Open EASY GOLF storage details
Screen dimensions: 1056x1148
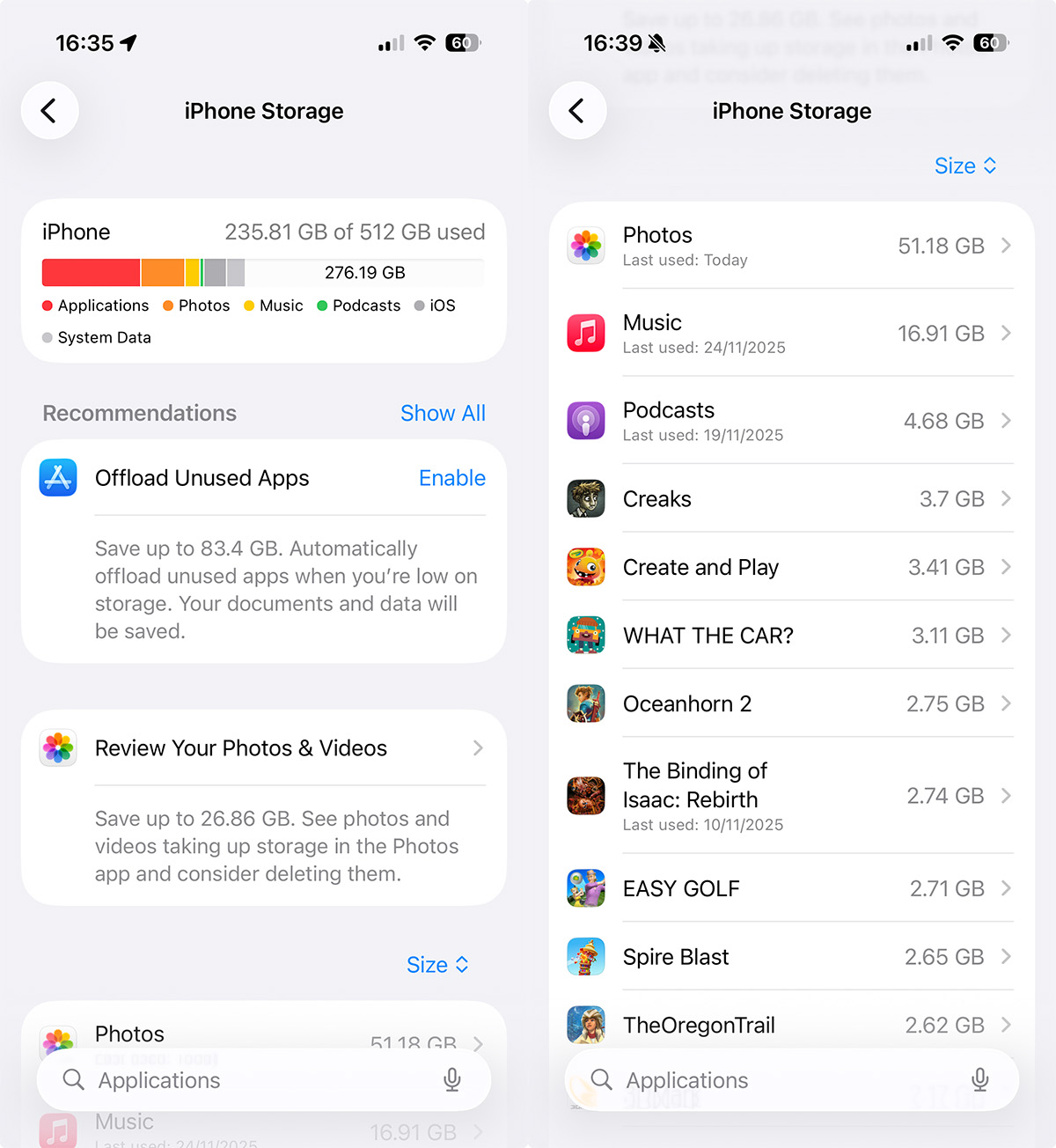(x=790, y=889)
